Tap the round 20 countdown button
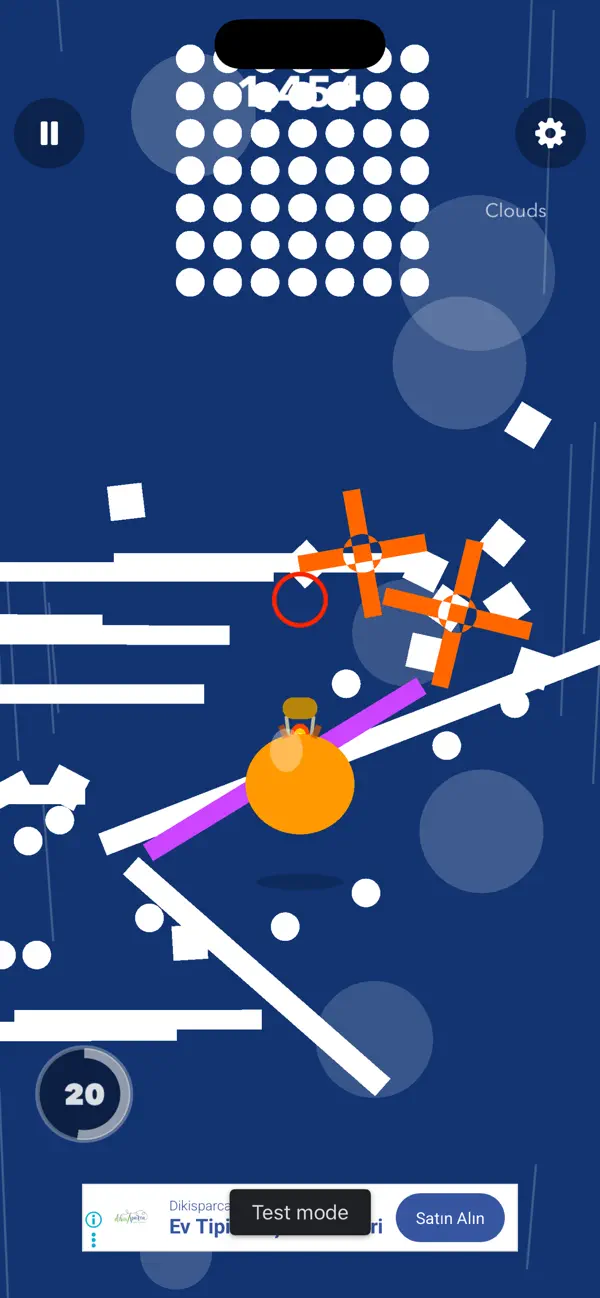This screenshot has height=1298, width=600. coord(84,1094)
